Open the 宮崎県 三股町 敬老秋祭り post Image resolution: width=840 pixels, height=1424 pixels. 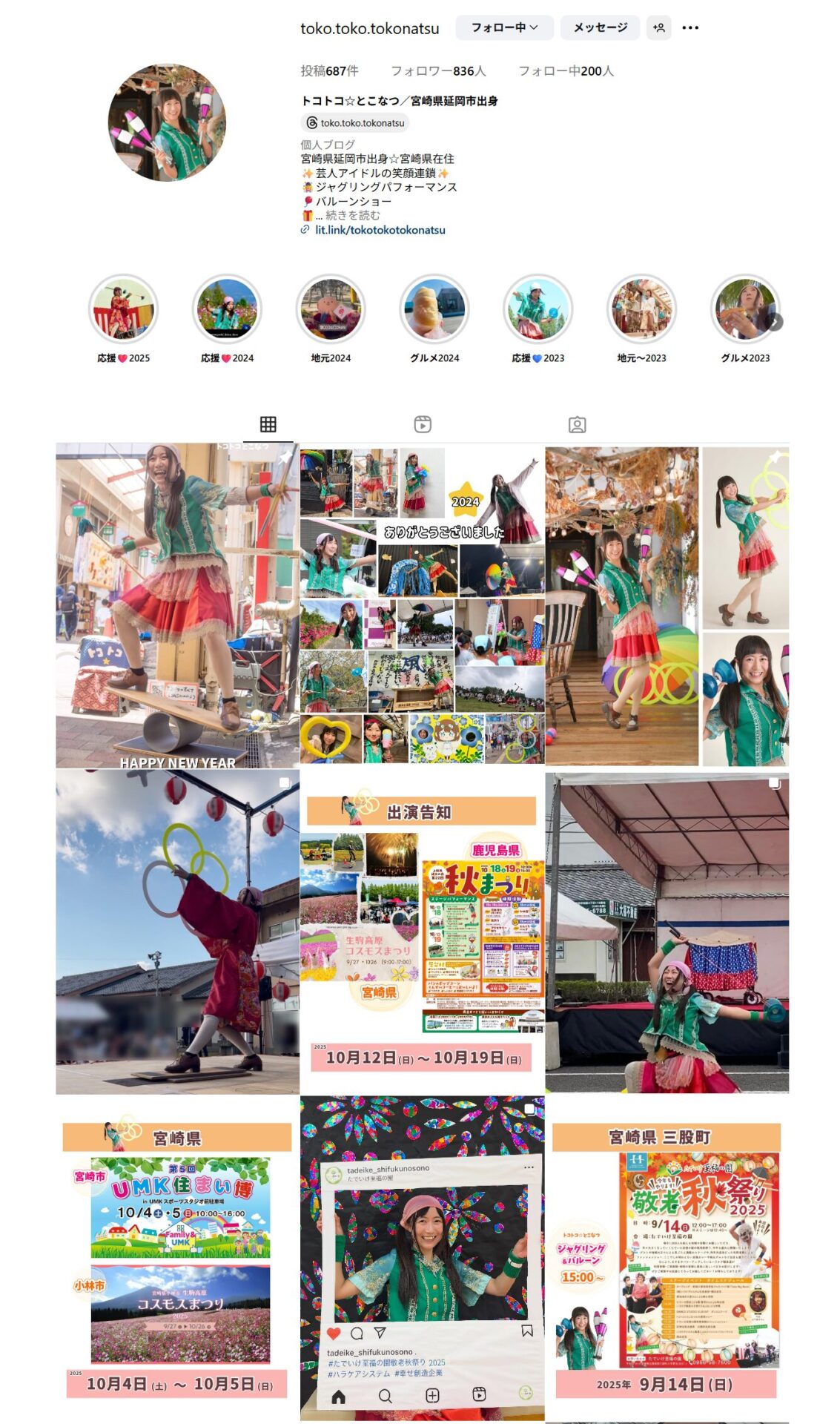(667, 1258)
